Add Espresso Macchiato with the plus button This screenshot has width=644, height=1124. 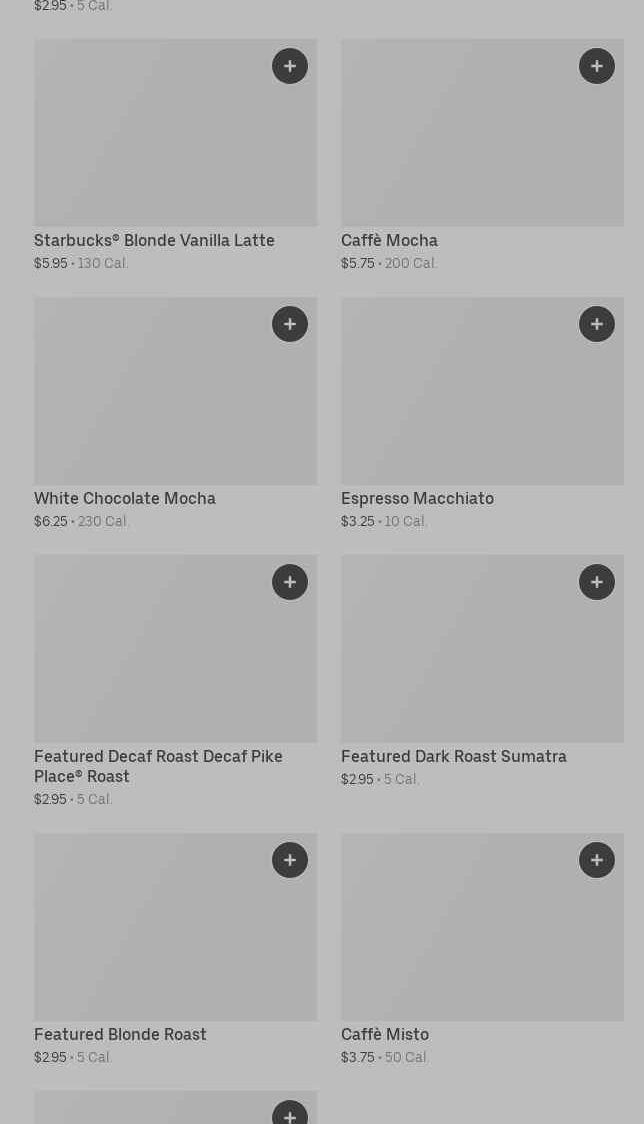[597, 324]
